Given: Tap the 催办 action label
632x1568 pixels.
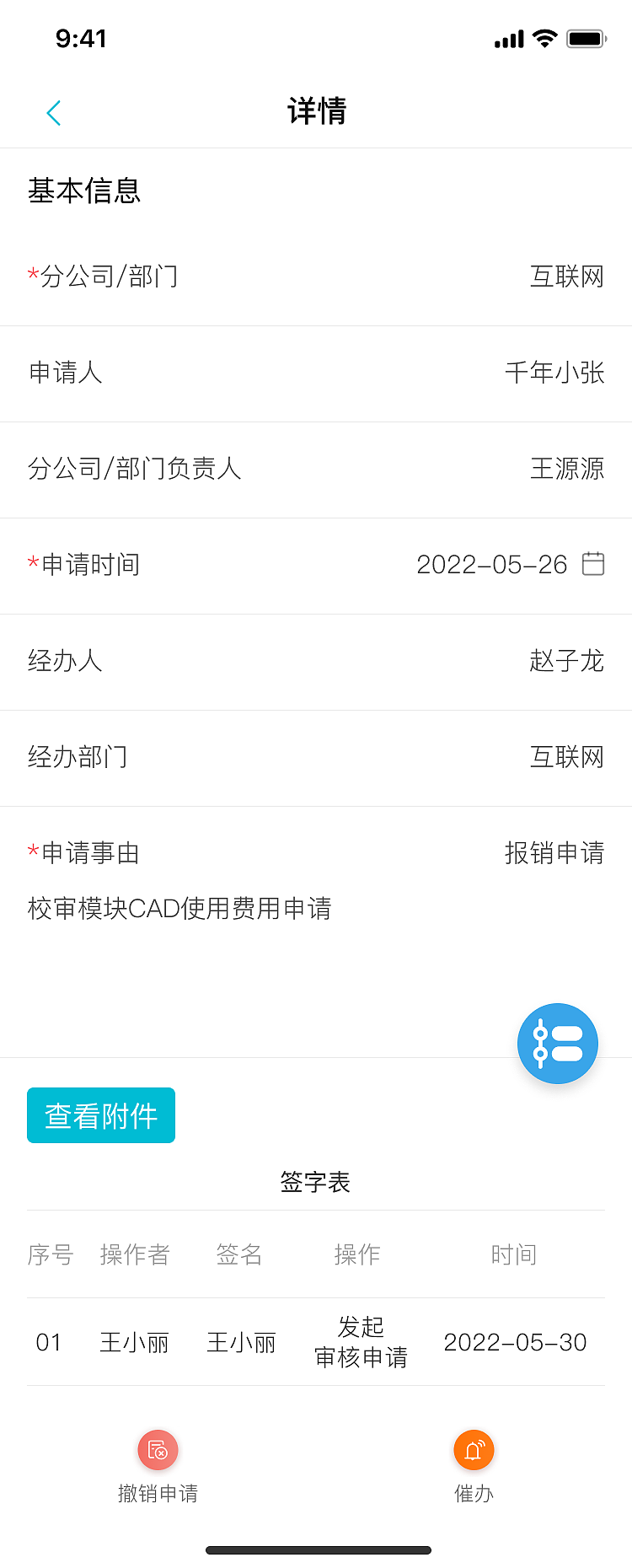Looking at the screenshot, I should click(474, 1494).
